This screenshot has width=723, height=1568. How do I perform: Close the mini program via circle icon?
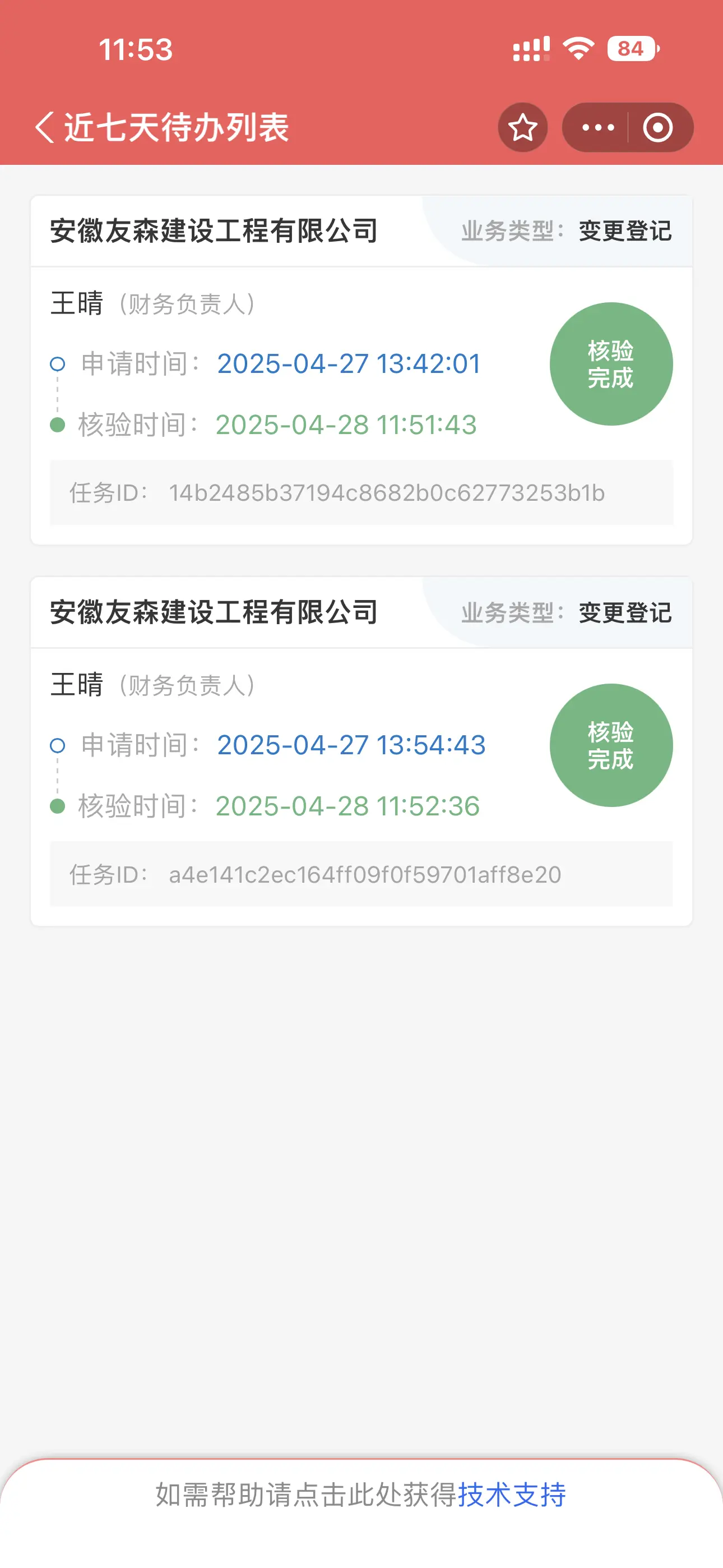click(658, 127)
